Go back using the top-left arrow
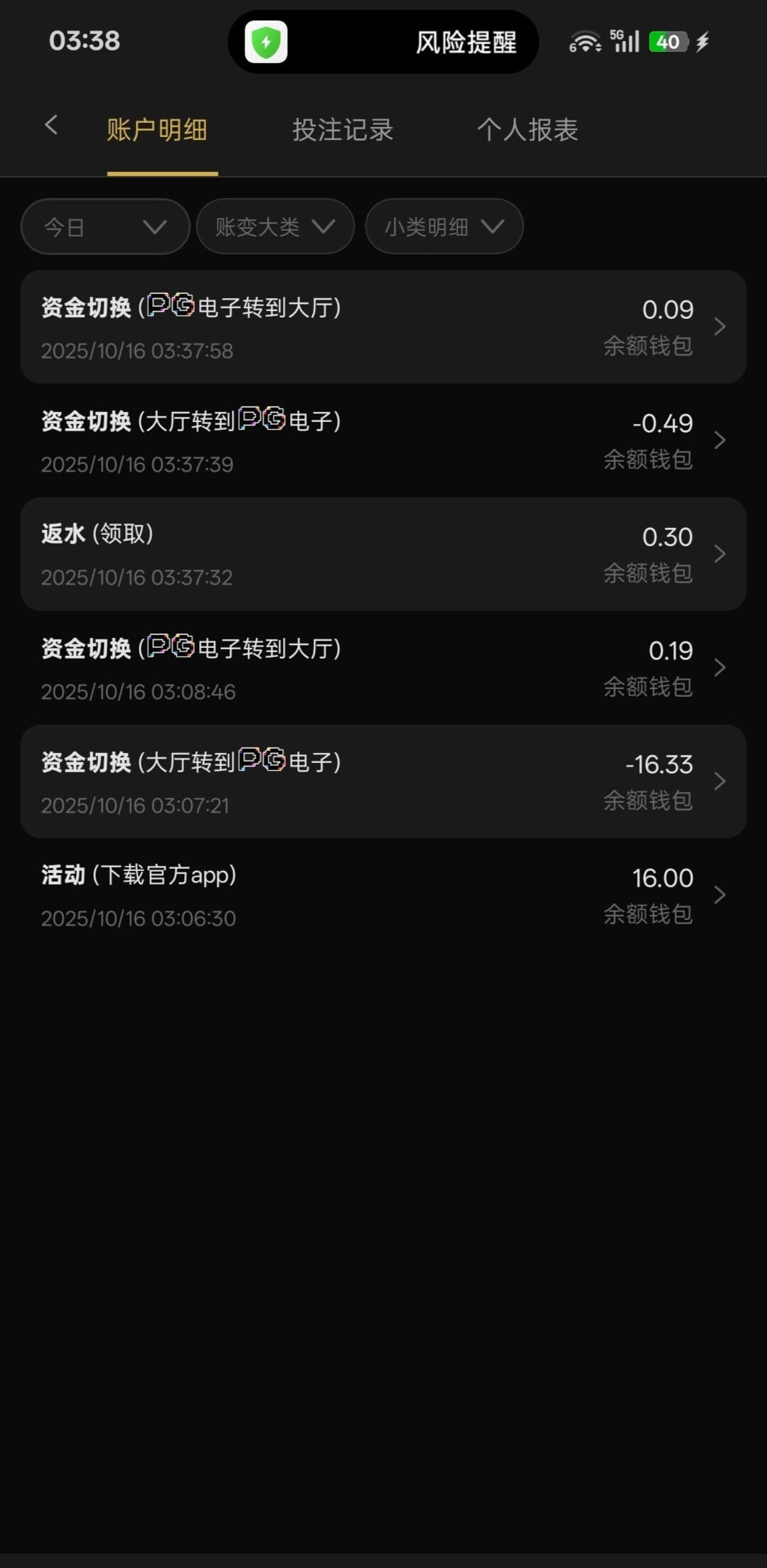The width and height of the screenshot is (767, 1568). pos(51,126)
